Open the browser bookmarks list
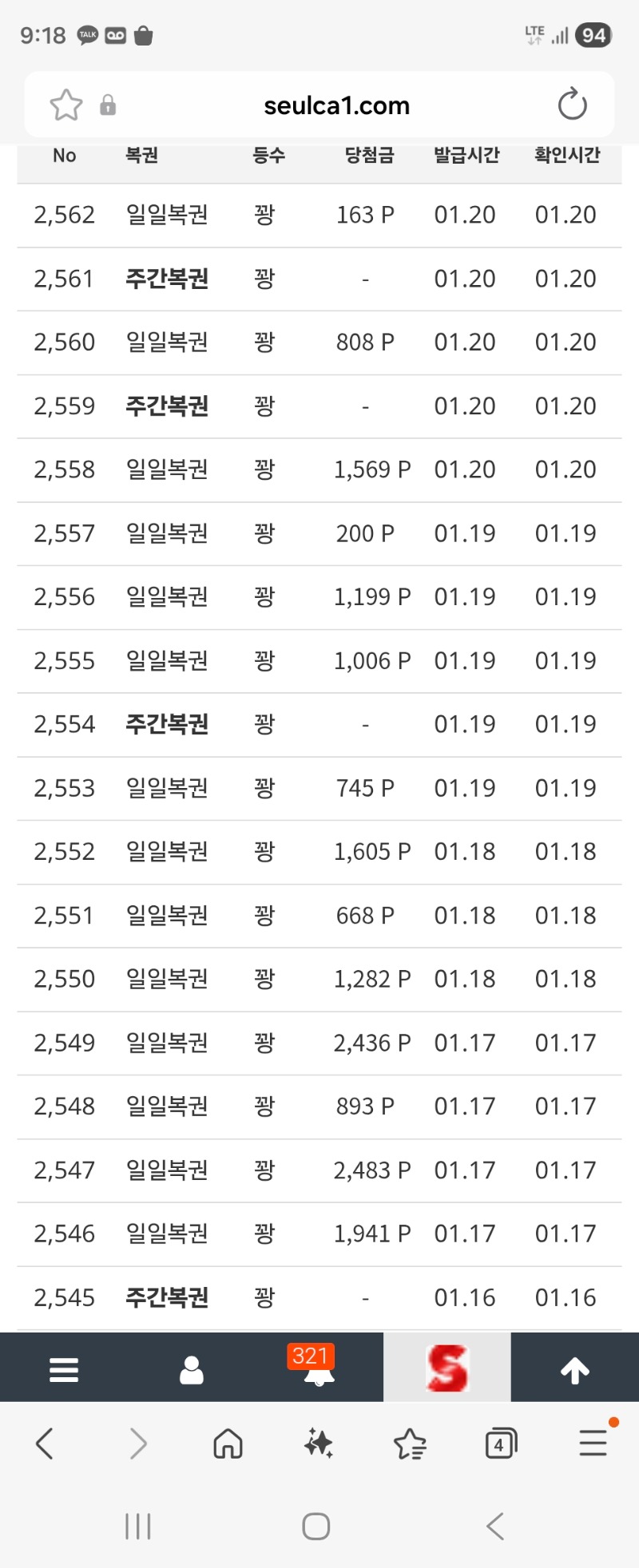The height and width of the screenshot is (1568, 639). click(x=411, y=1443)
